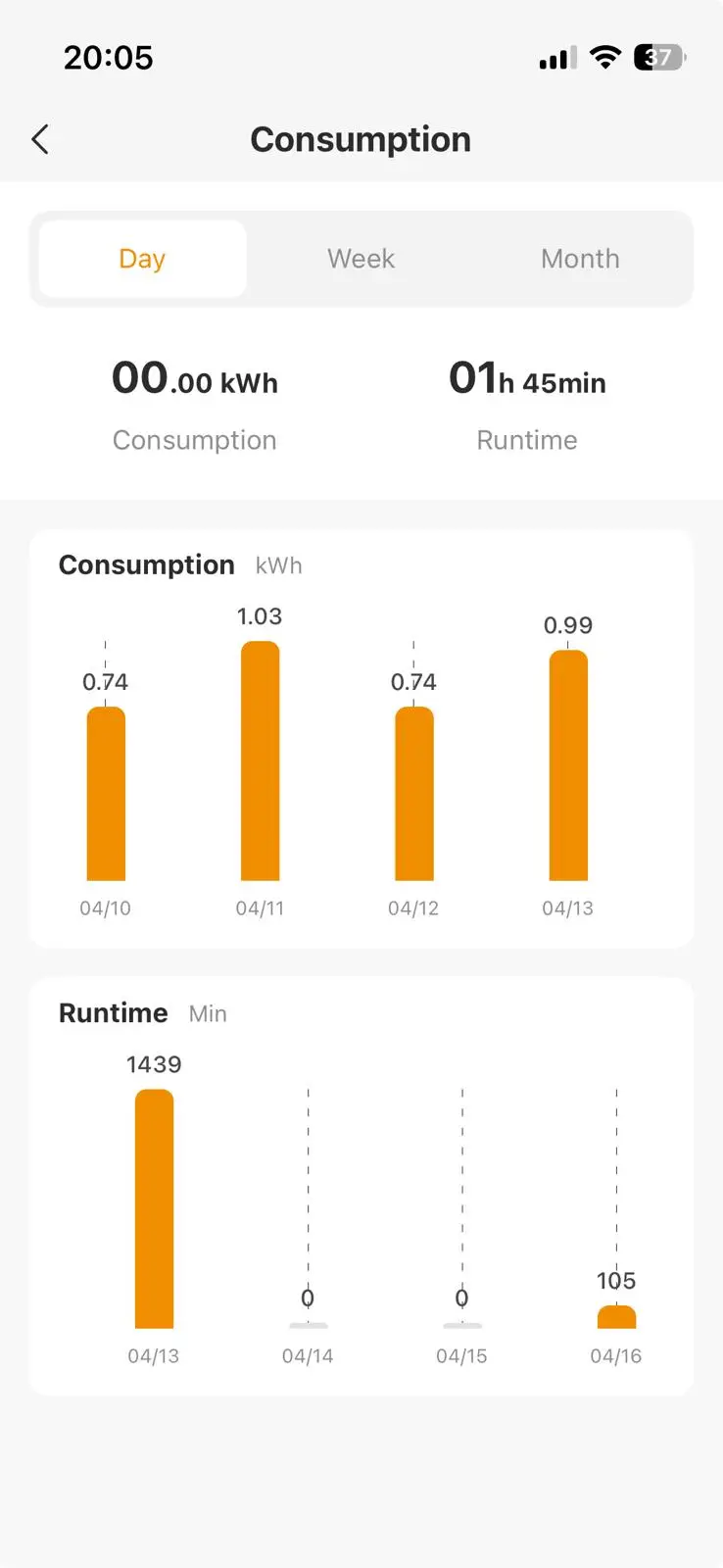Switch to the Month view
723x1568 pixels.
[x=580, y=259]
